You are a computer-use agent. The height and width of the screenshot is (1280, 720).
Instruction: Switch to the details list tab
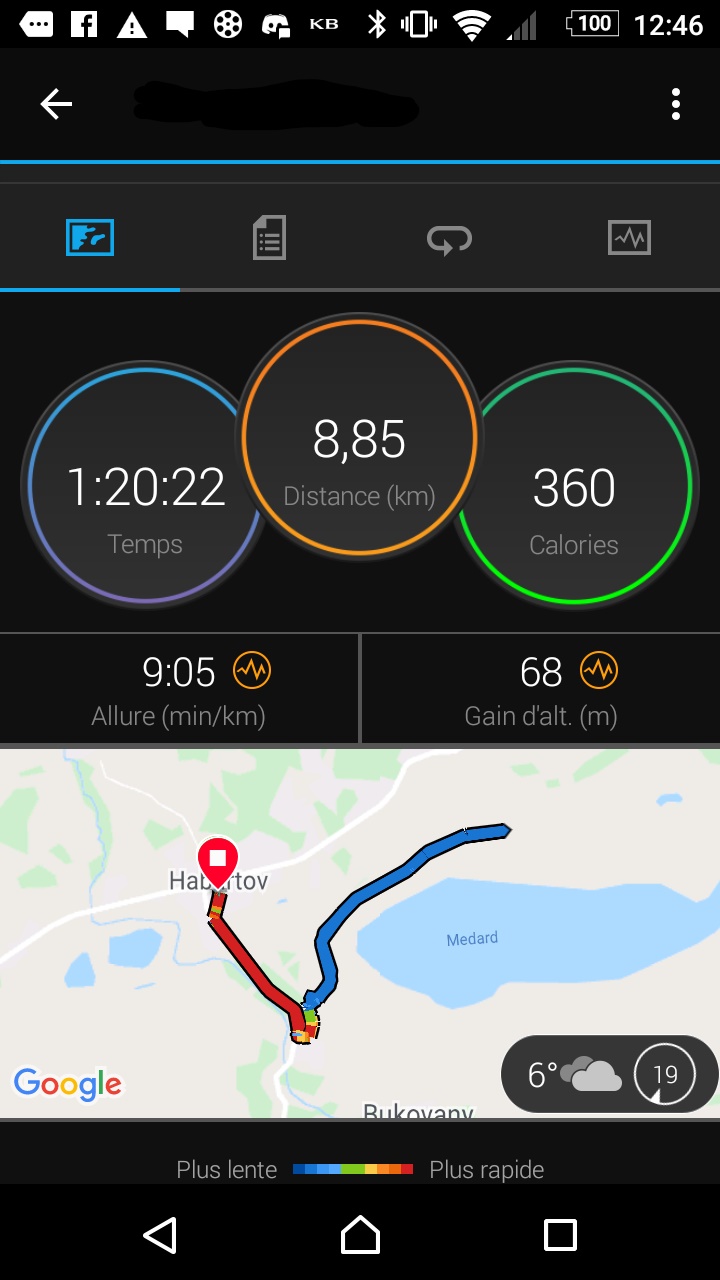(269, 238)
